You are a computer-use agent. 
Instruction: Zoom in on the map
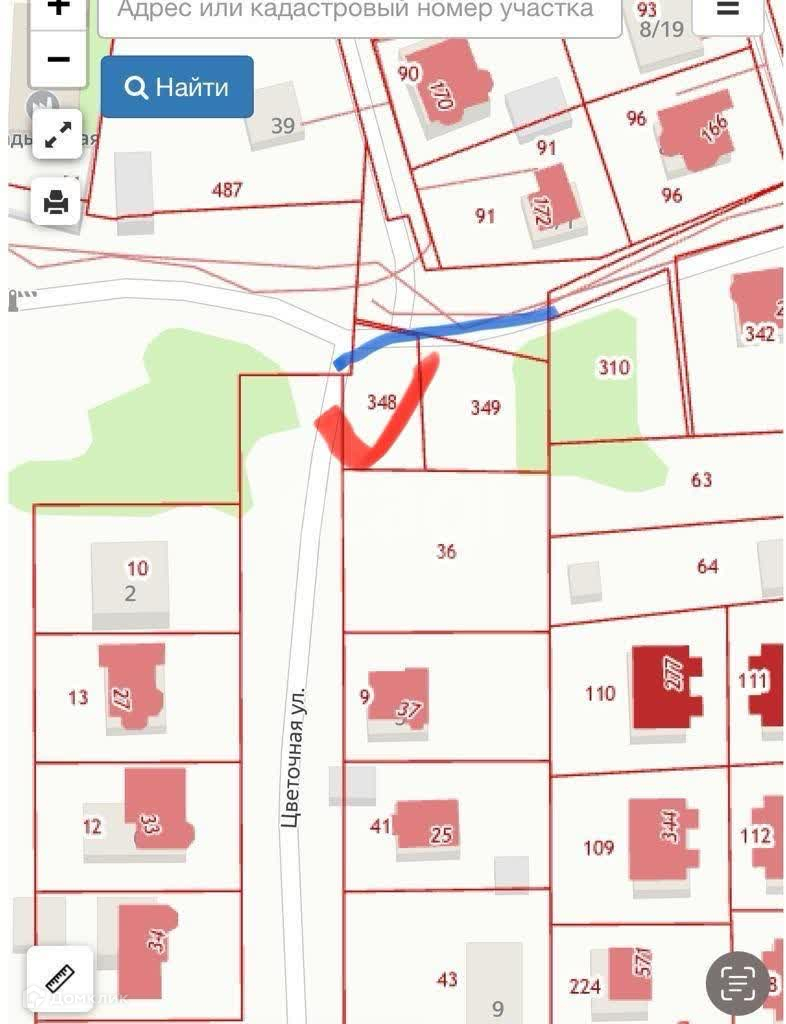[58, 8]
